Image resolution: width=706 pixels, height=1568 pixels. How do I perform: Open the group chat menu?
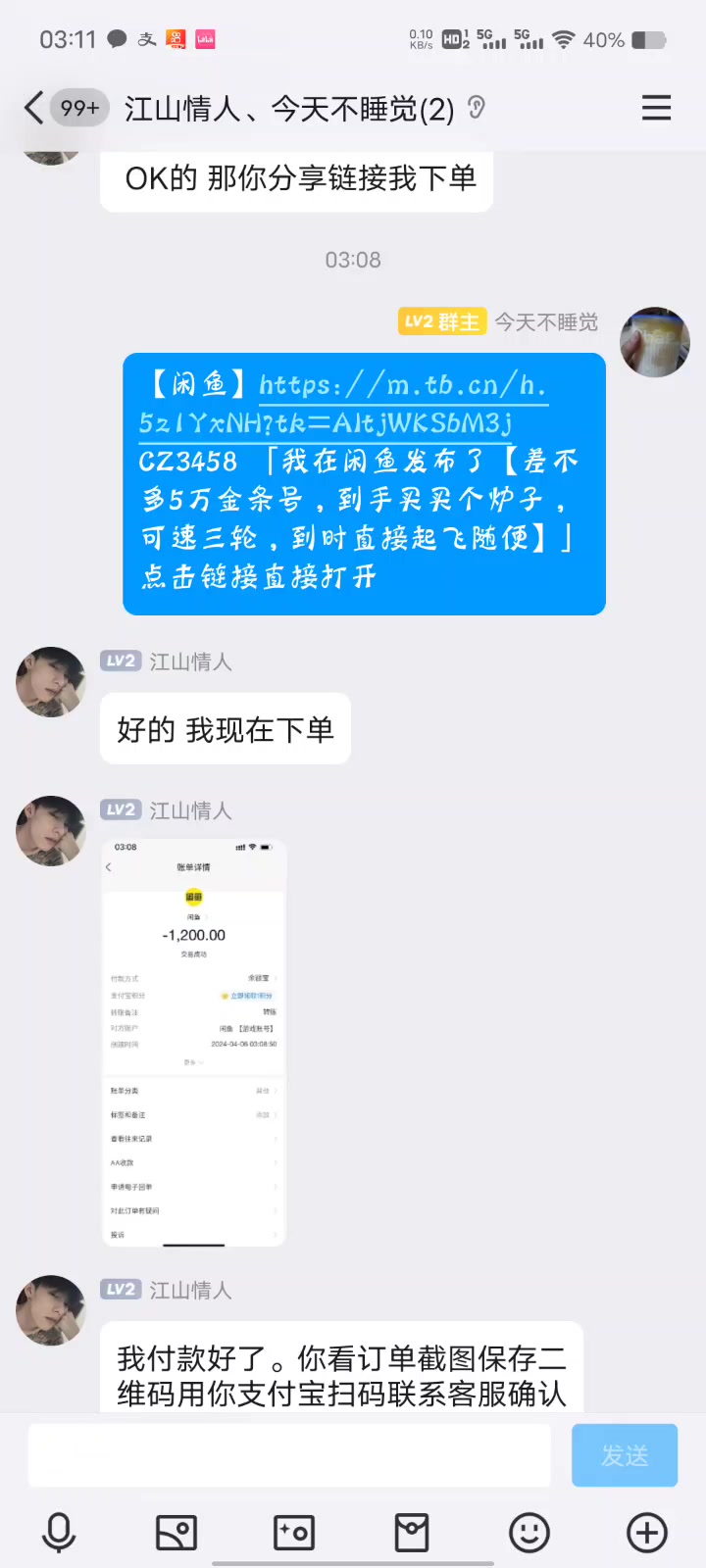[x=656, y=108]
